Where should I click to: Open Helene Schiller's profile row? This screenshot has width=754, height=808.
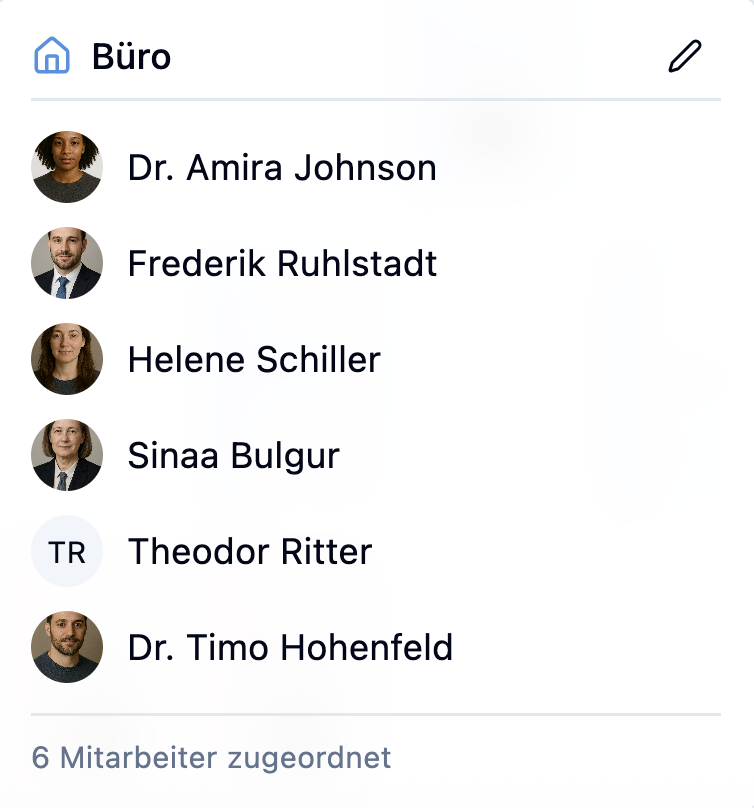(254, 360)
